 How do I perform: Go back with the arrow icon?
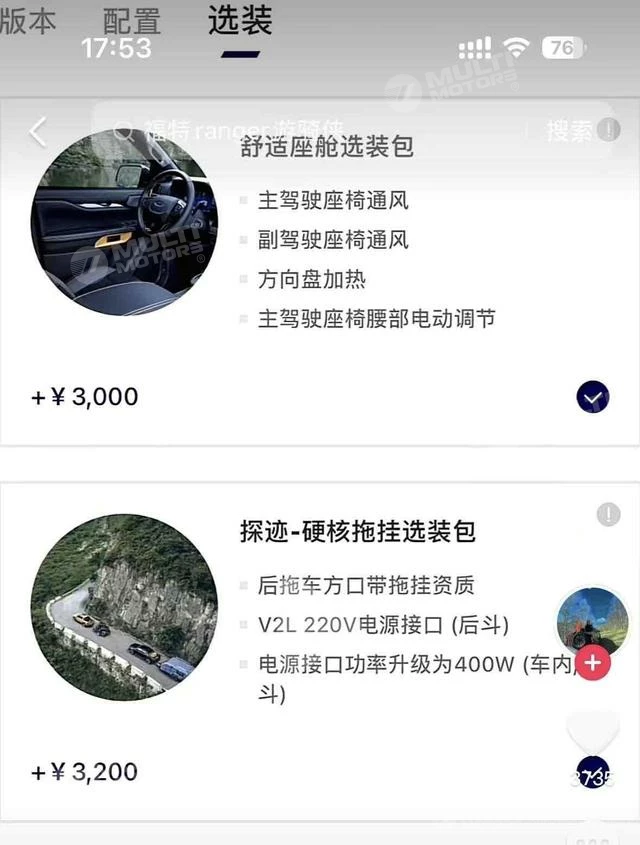coord(38,132)
